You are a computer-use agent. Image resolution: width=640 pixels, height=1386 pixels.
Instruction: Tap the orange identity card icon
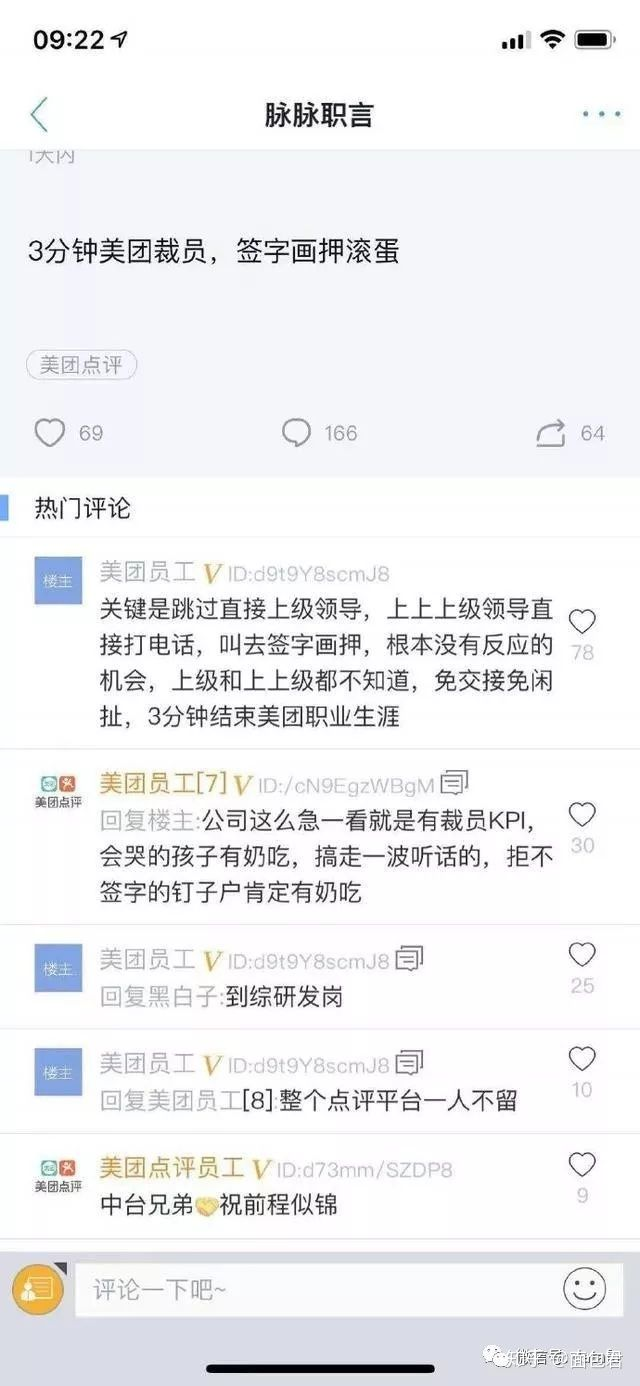tap(38, 1289)
